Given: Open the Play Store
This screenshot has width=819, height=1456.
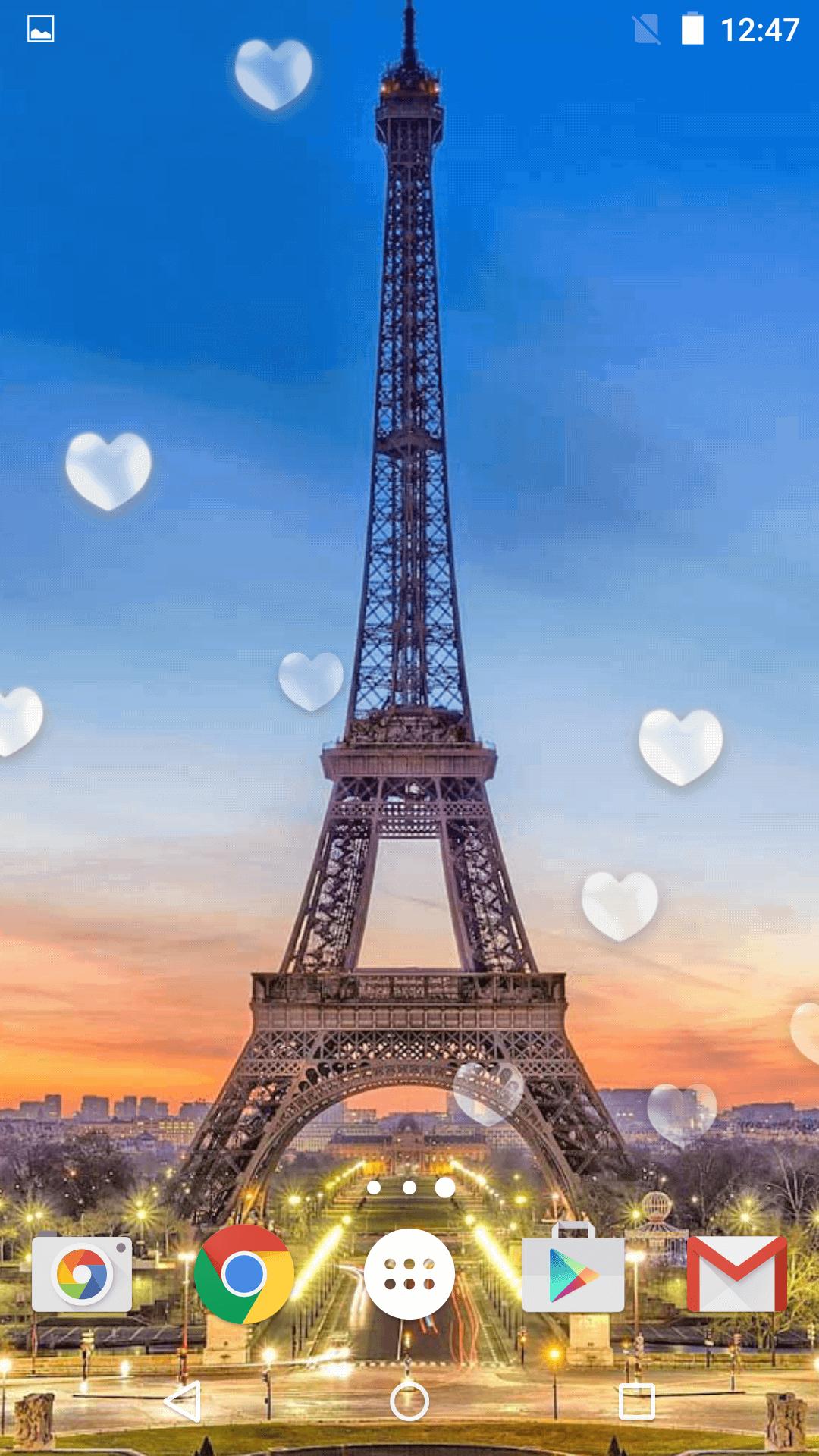Looking at the screenshot, I should coord(573,1273).
